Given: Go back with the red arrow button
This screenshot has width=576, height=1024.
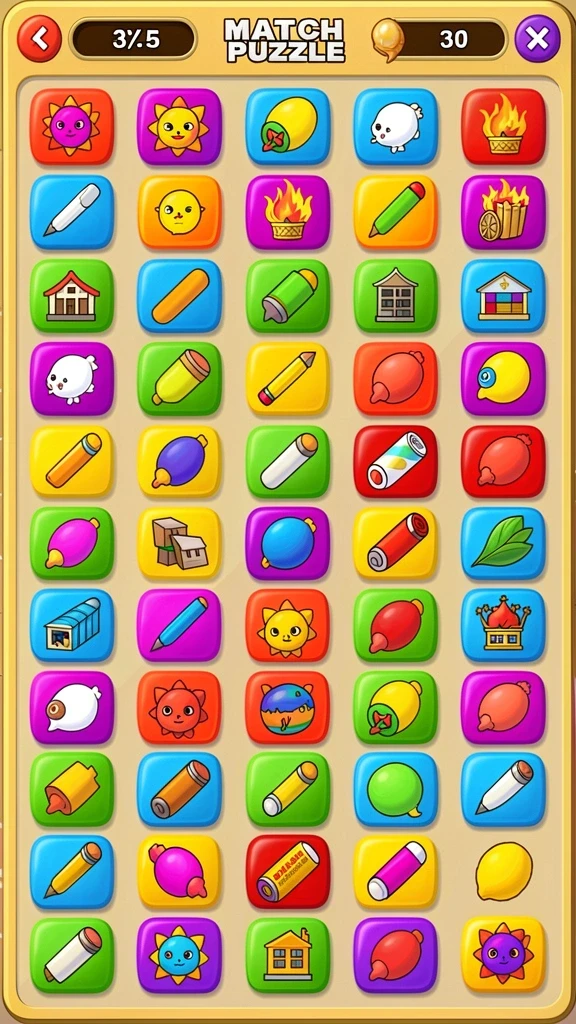Looking at the screenshot, I should tap(39, 39).
